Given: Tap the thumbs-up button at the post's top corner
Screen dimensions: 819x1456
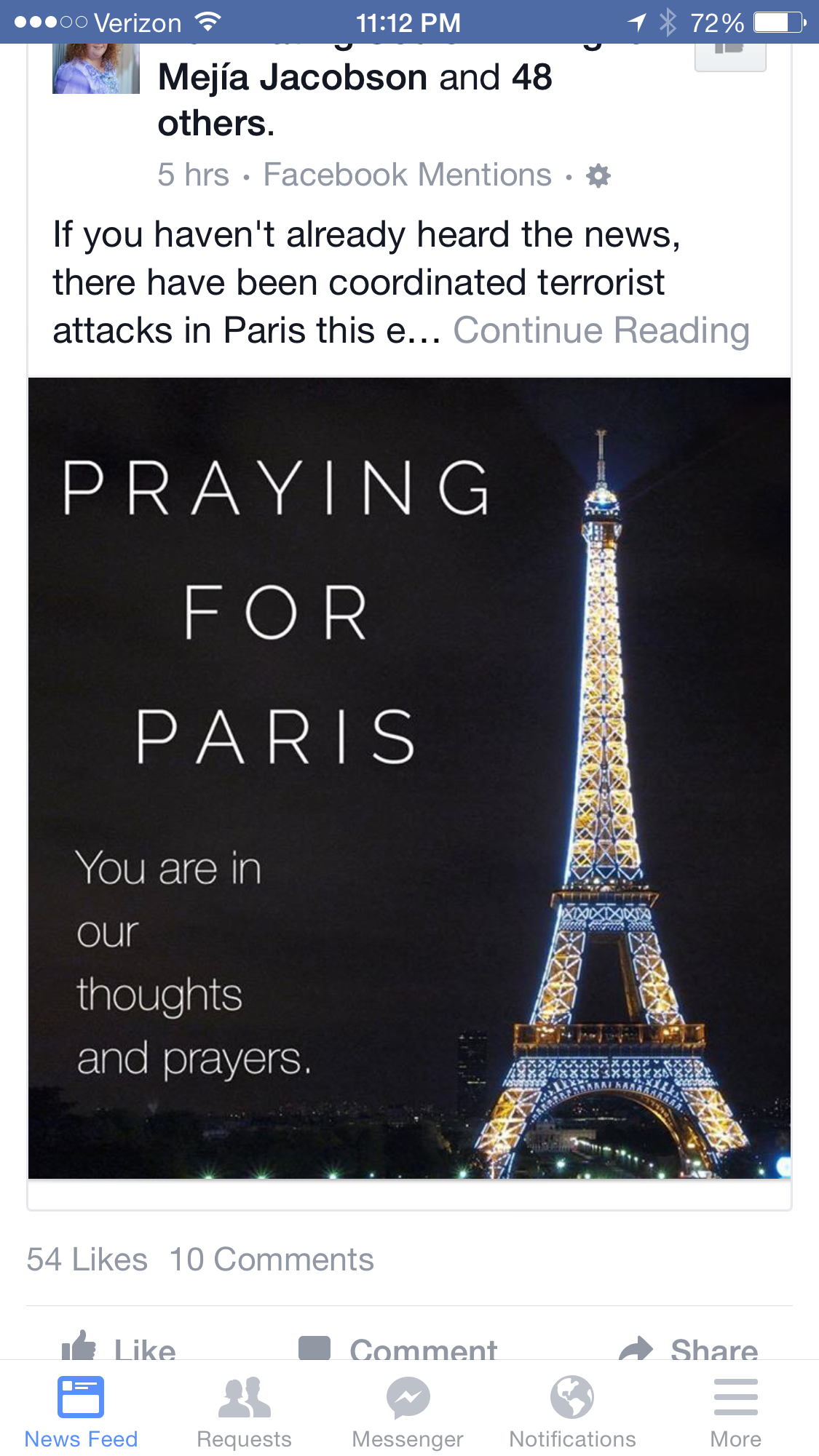Looking at the screenshot, I should click(x=730, y=53).
